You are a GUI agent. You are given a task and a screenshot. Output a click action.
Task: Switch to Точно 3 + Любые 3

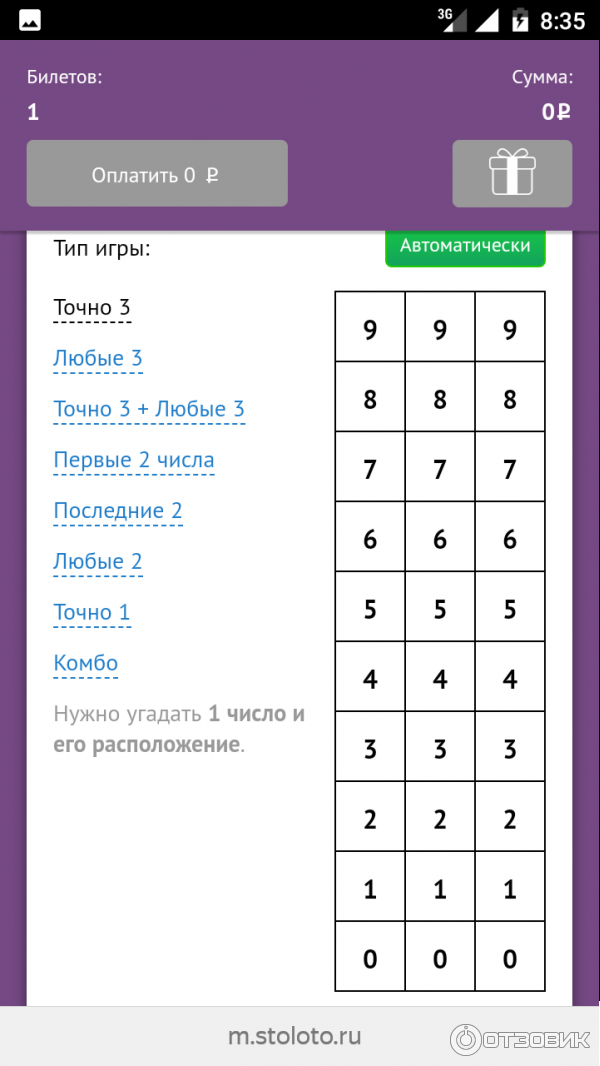[149, 410]
